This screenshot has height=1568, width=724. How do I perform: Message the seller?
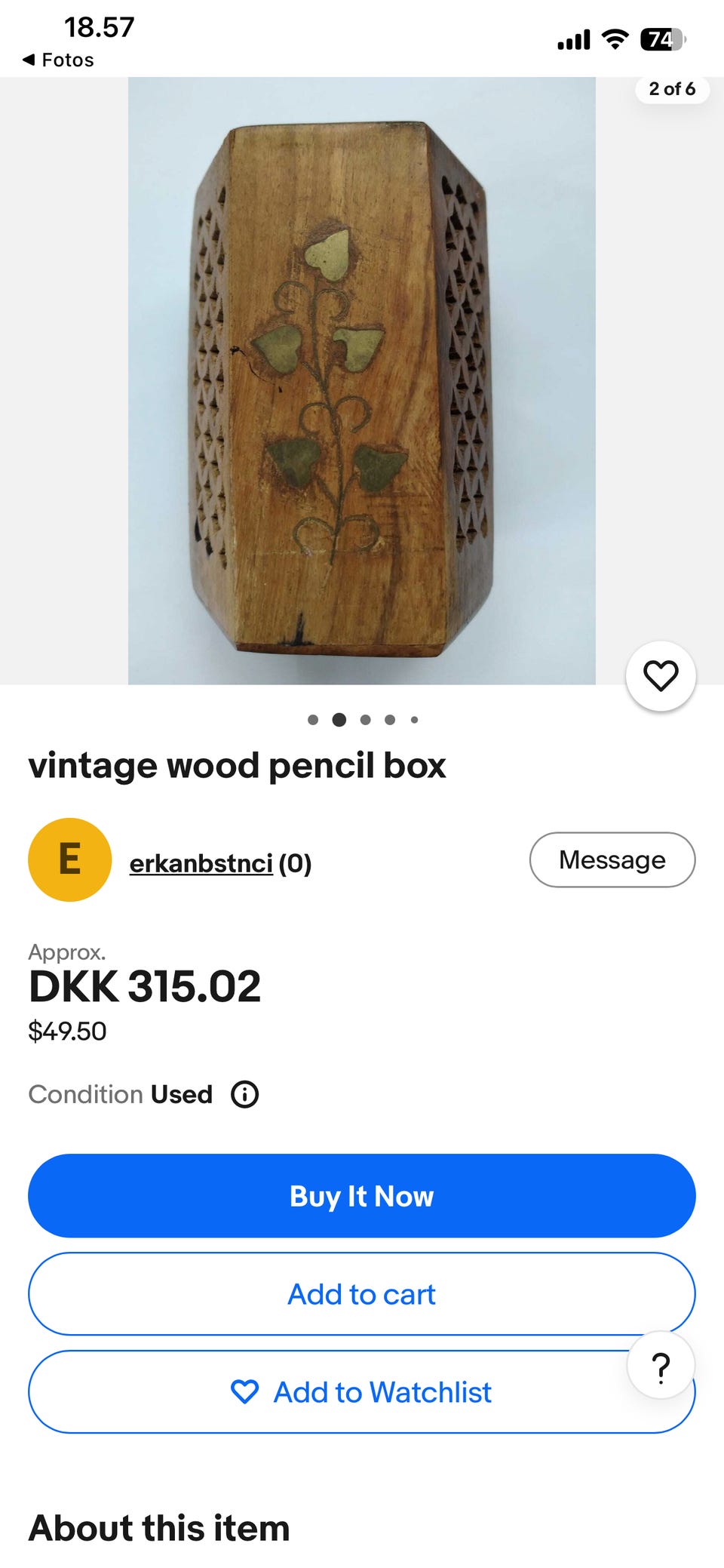612,859
